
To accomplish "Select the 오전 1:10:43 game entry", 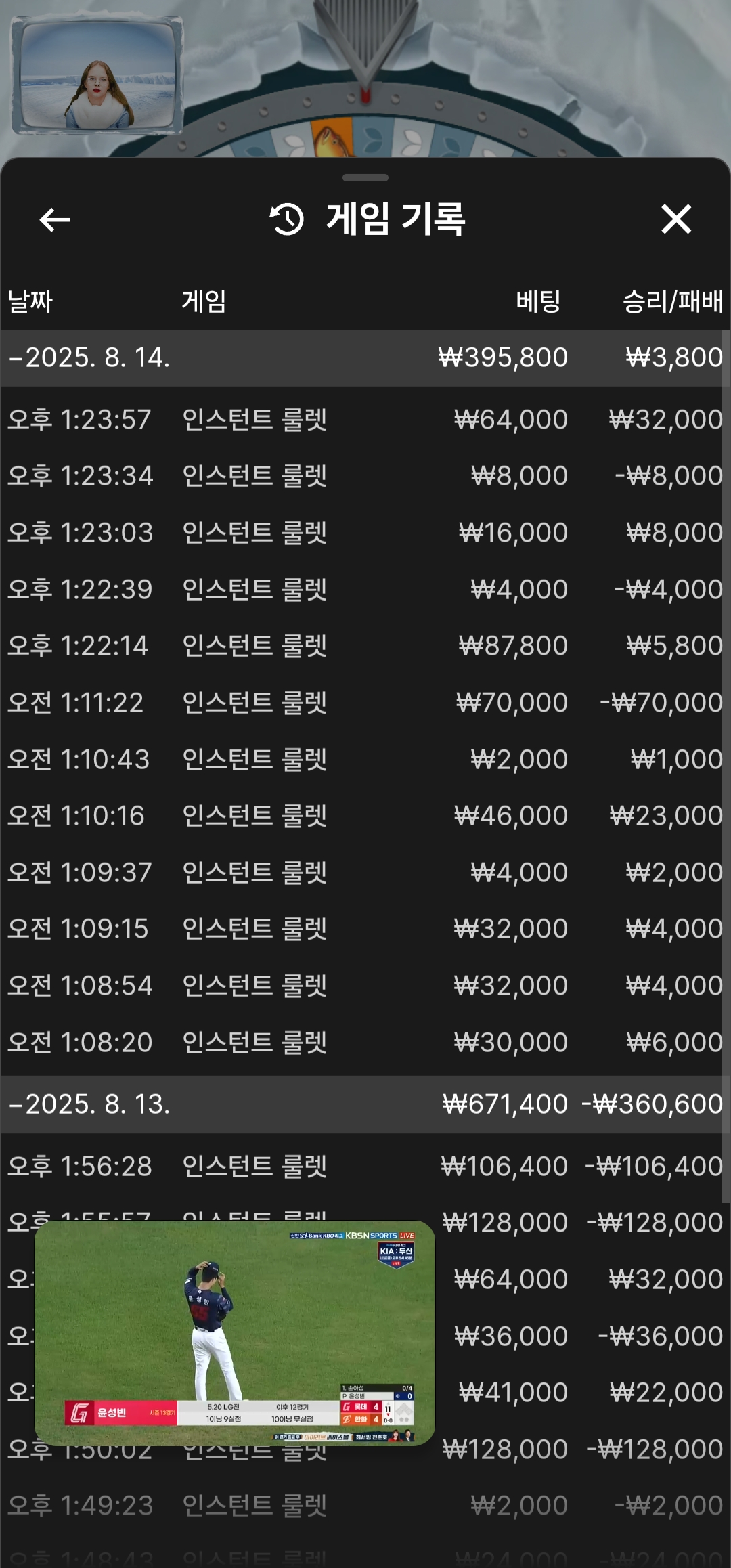I will (x=365, y=760).
